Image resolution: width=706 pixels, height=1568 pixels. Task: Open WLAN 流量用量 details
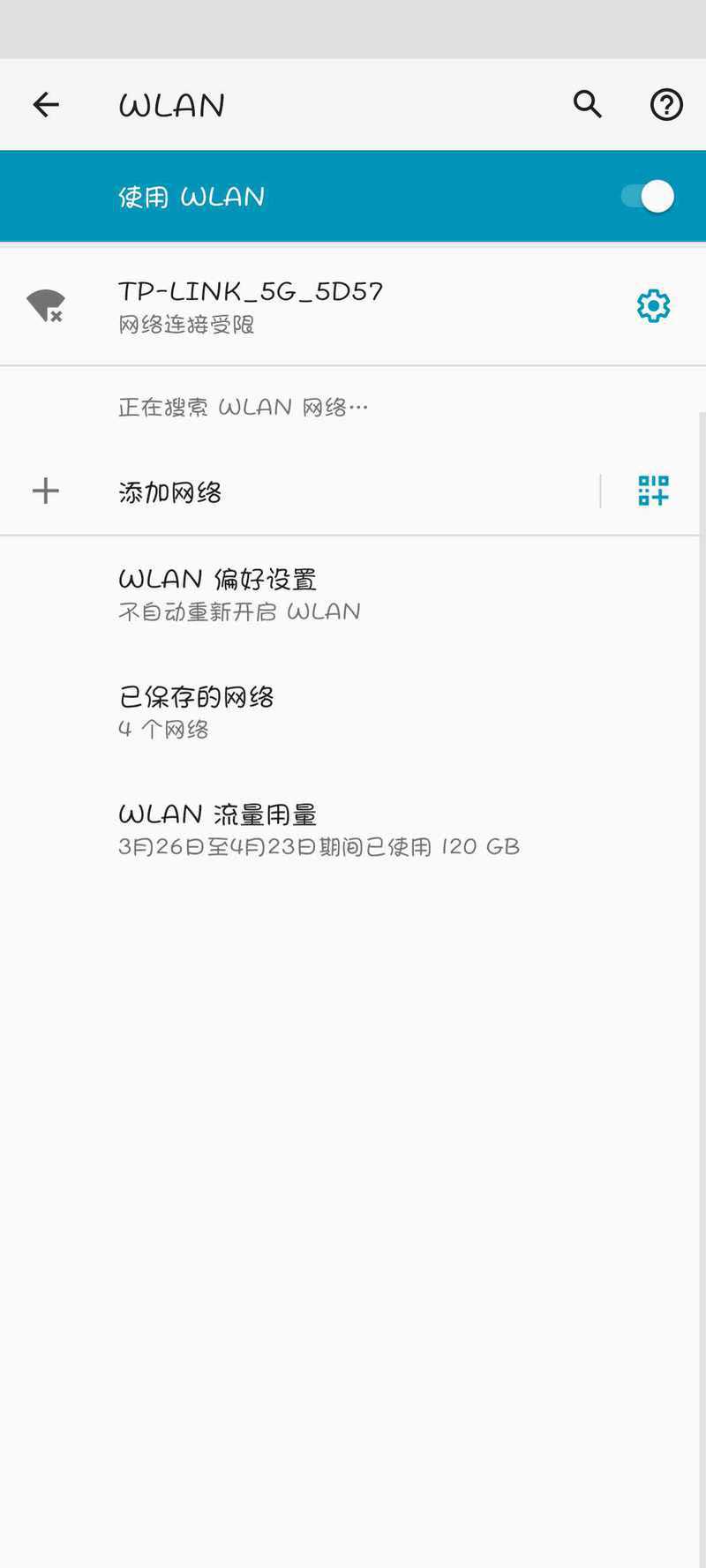click(353, 829)
